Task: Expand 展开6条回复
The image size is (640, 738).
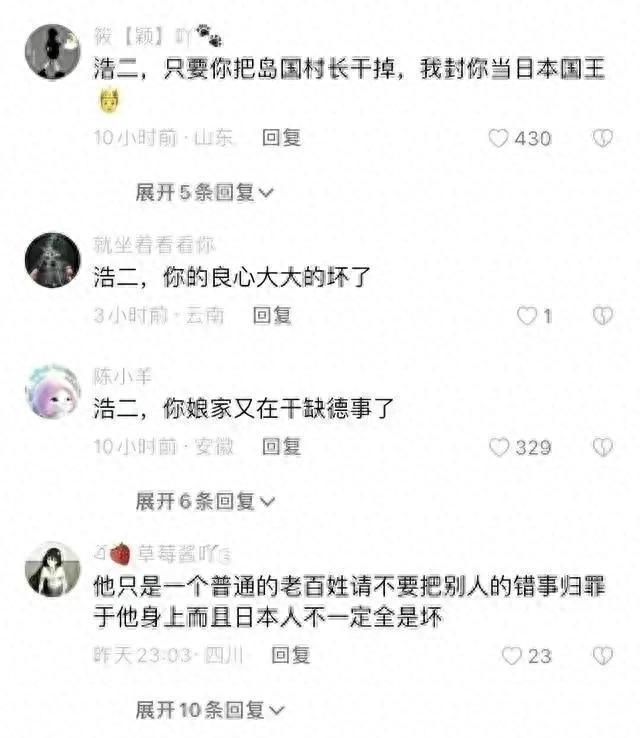Action: 204,500
